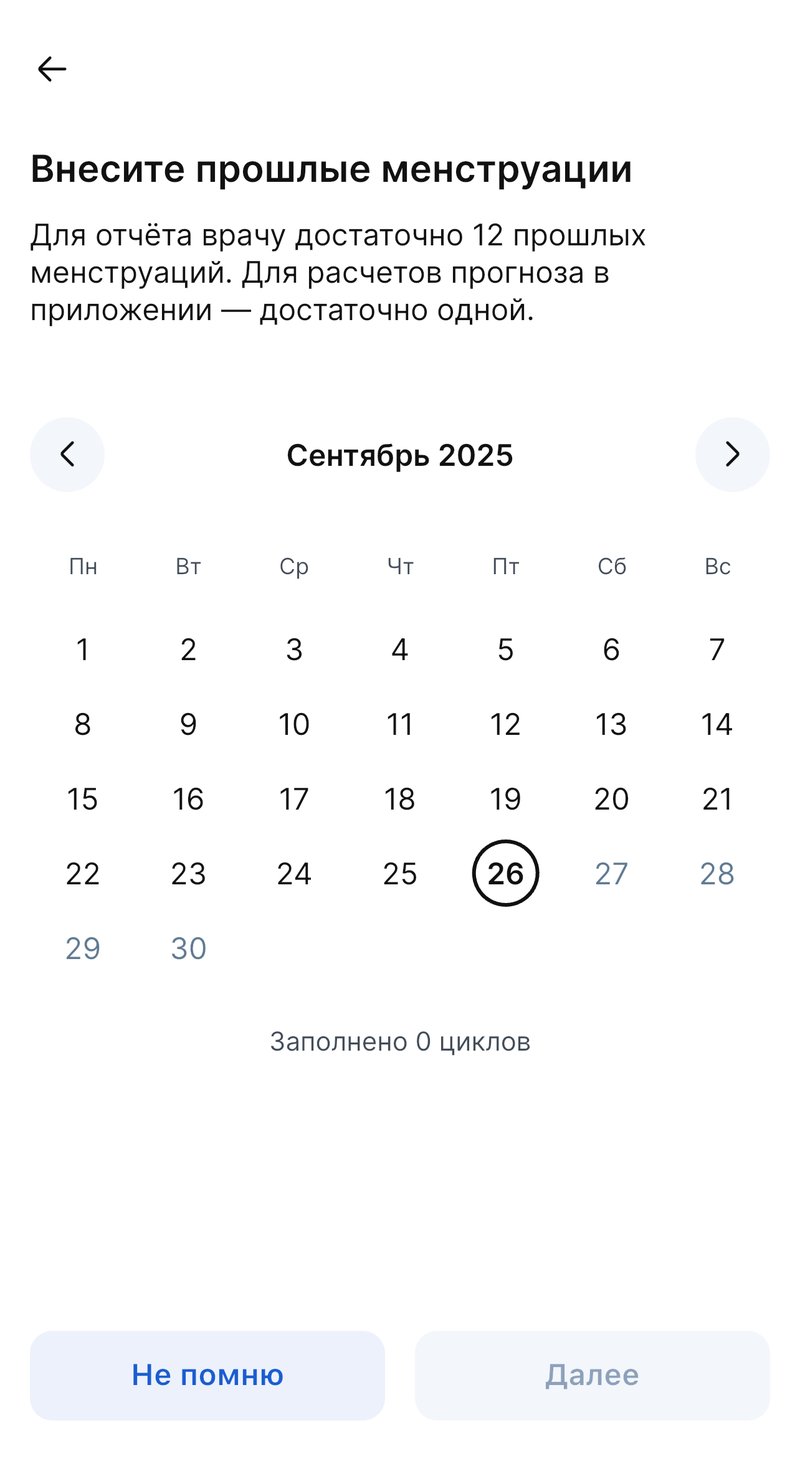The width and height of the screenshot is (800, 1466).
Task: Pick the 10th on the calendar
Action: click(x=294, y=724)
